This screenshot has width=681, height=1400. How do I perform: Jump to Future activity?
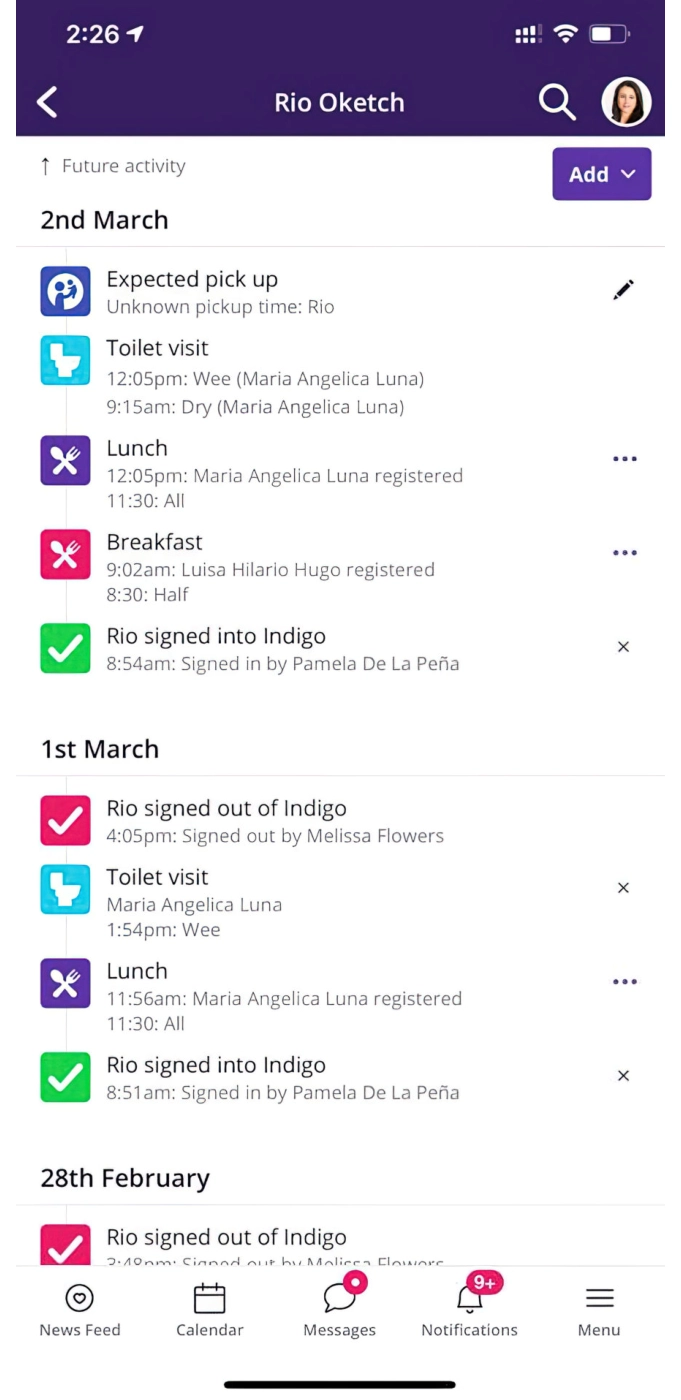113,166
